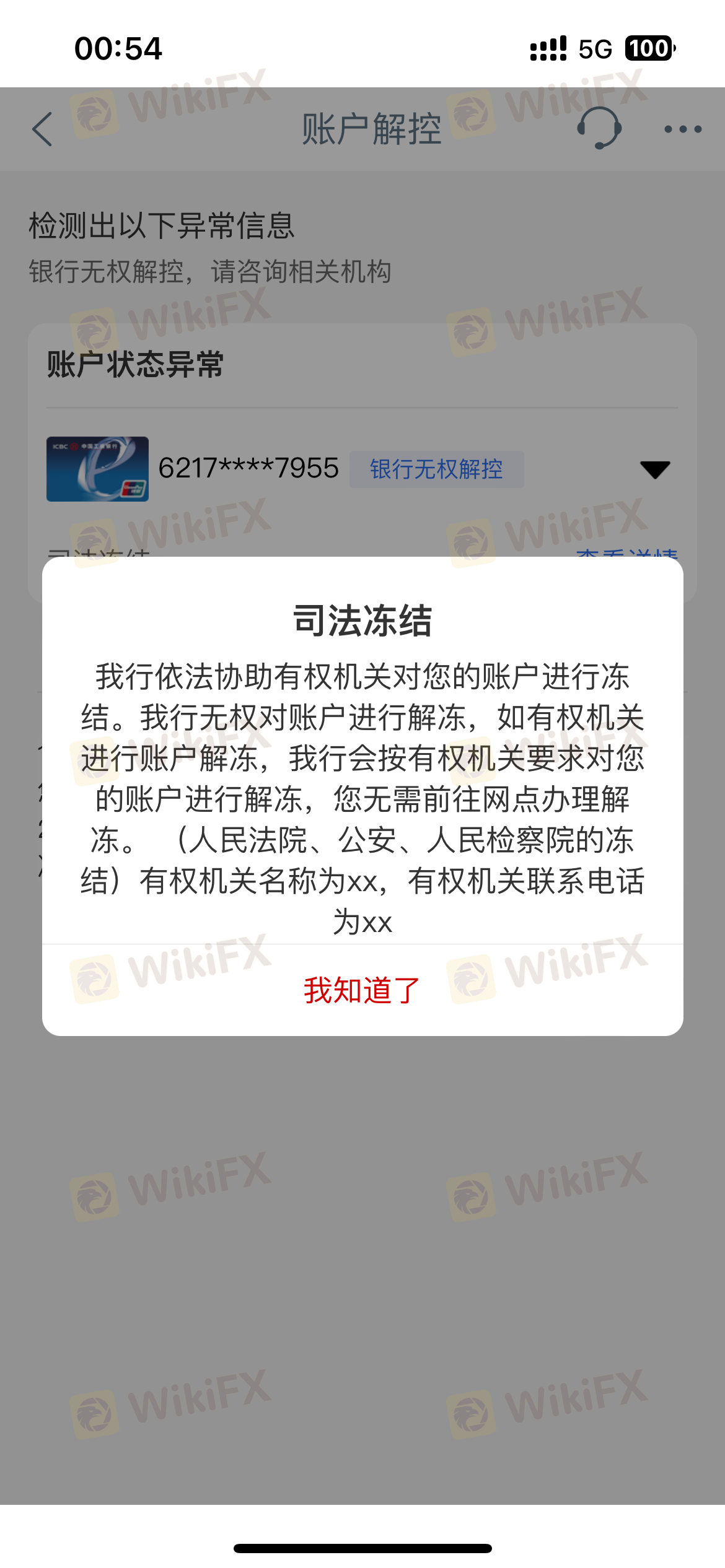Open customer service headset icon
725x1568 pixels.
coord(599,128)
